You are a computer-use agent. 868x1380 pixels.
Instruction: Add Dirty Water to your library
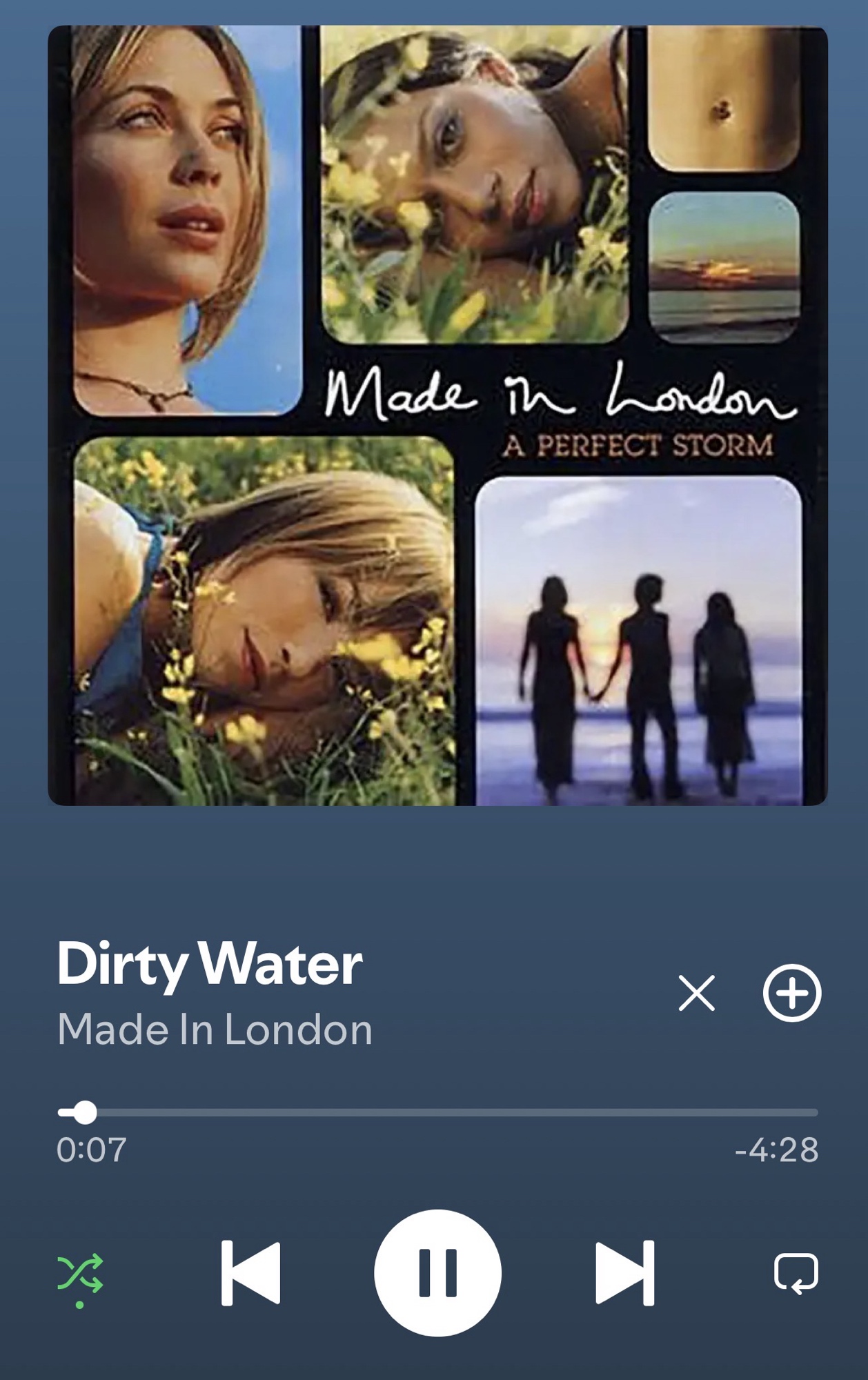point(791,993)
